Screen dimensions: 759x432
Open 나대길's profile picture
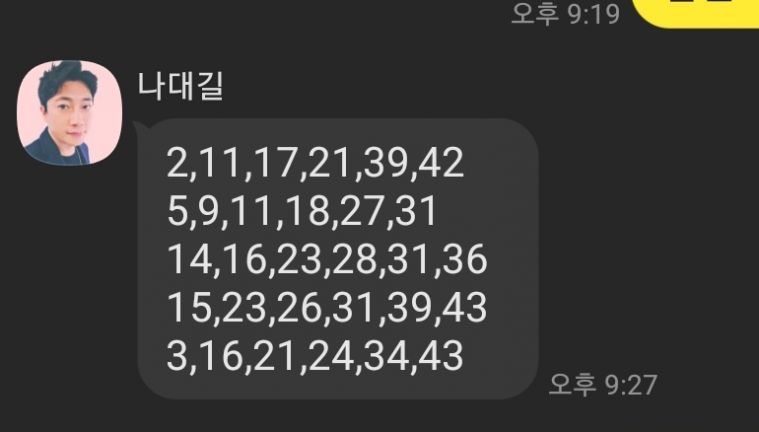pos(69,113)
